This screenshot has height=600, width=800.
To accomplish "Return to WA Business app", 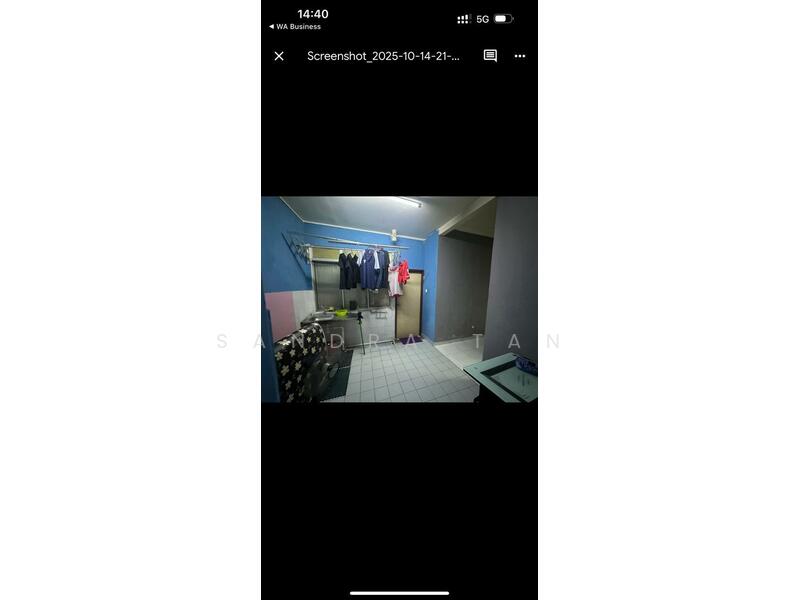I will [295, 27].
